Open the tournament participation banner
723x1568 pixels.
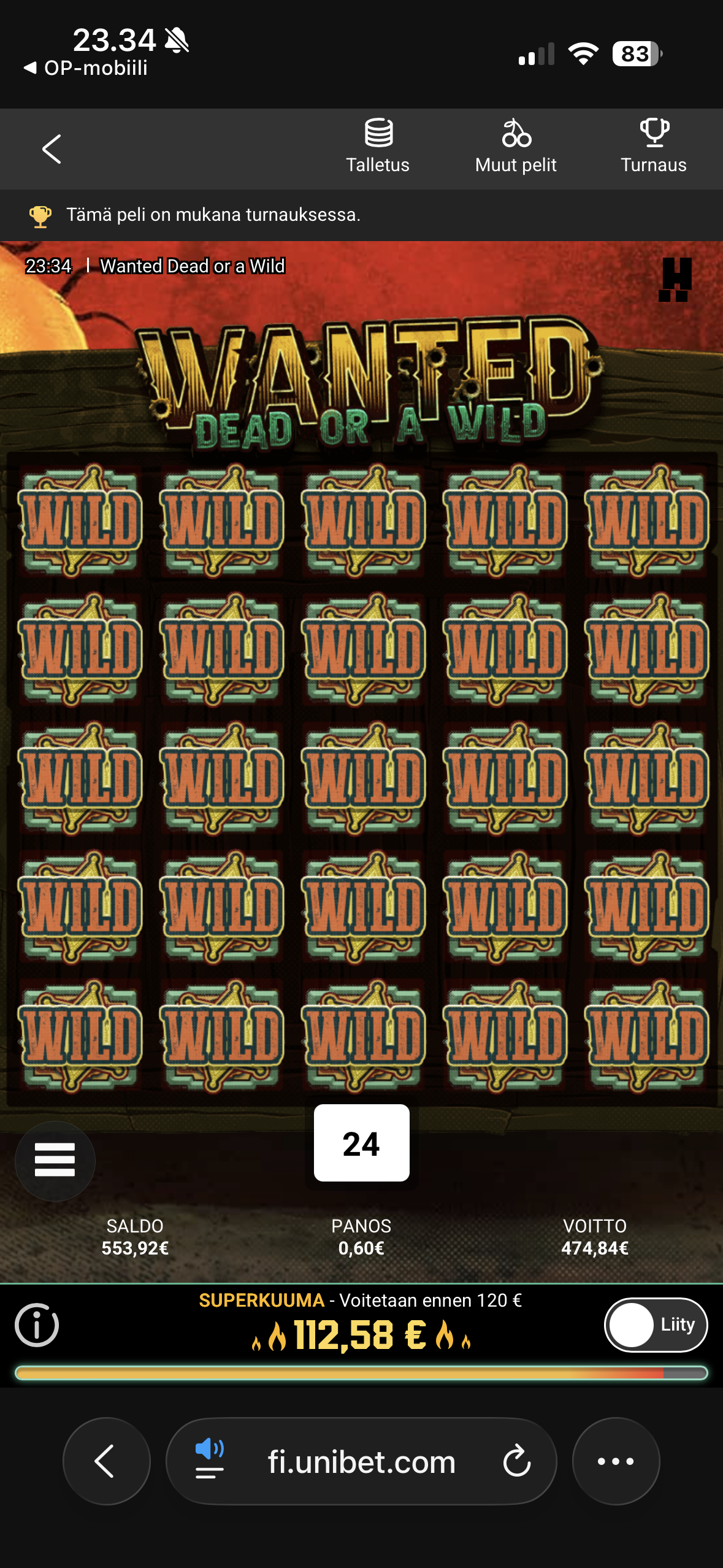(361, 215)
